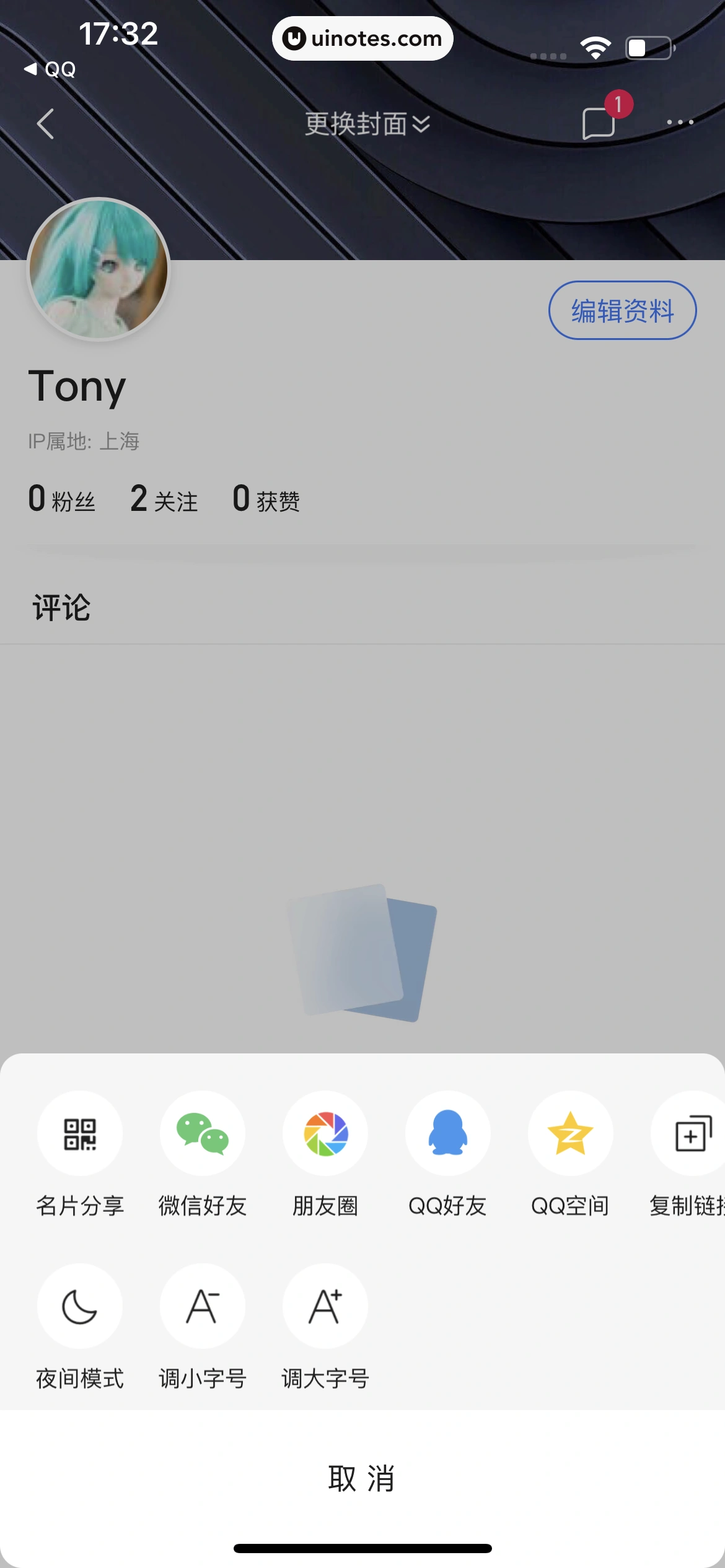Tap the back chevron arrow
Viewport: 725px width, 1568px height.
pyautogui.click(x=45, y=123)
